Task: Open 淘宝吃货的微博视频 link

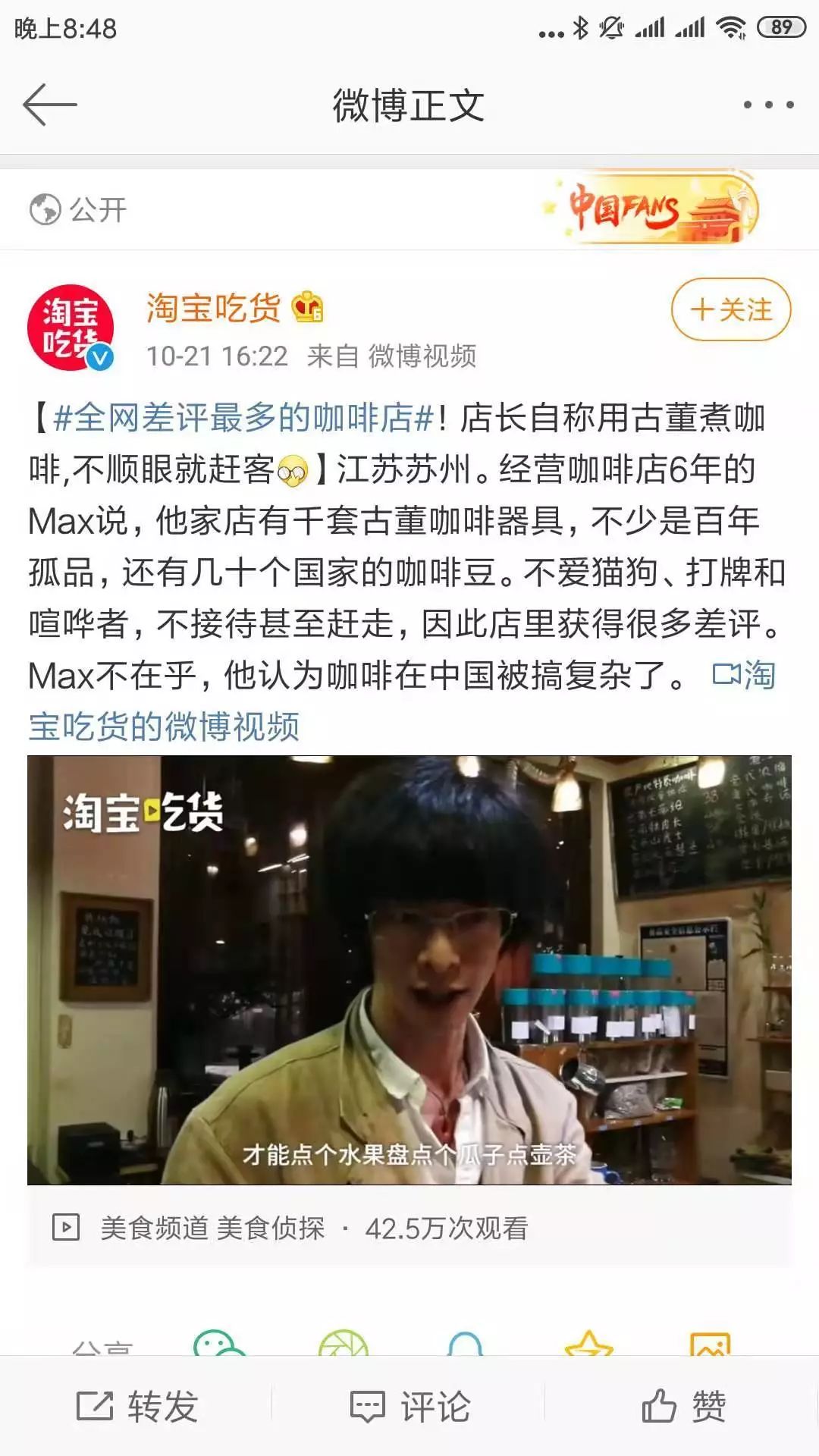Action: click(x=164, y=726)
